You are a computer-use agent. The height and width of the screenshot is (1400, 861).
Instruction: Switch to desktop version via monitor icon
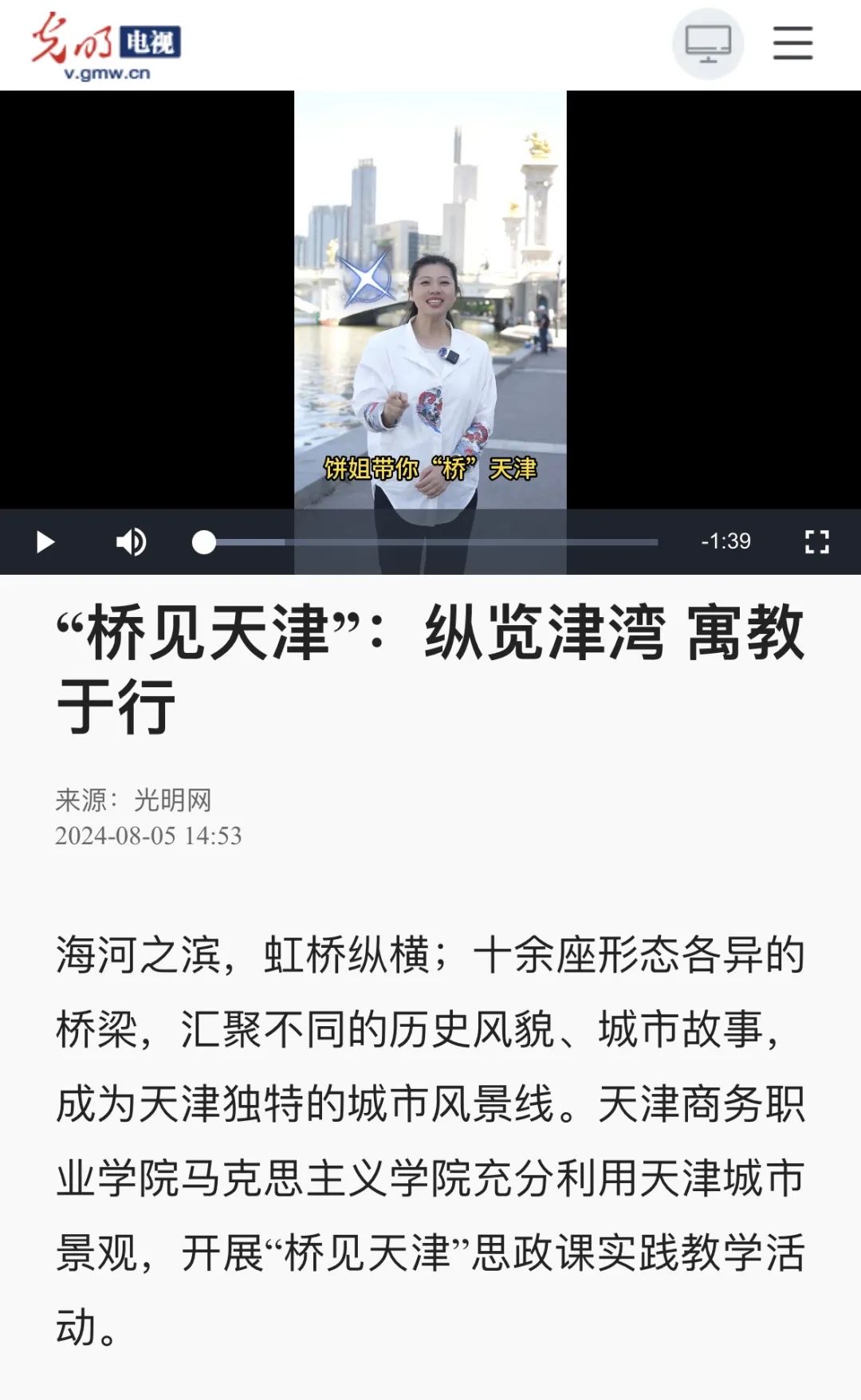click(708, 43)
